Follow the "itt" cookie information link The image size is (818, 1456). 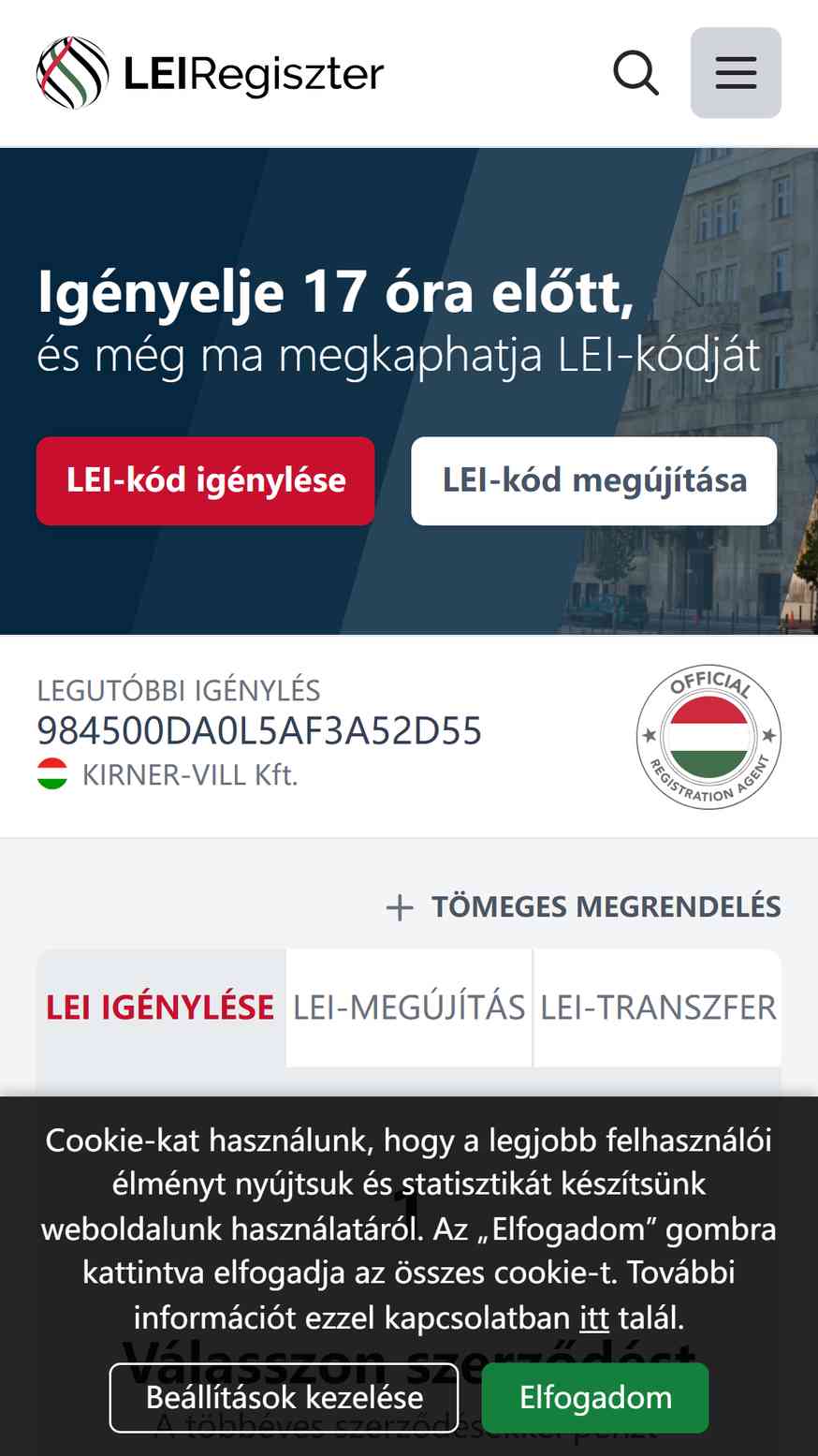(594, 1317)
